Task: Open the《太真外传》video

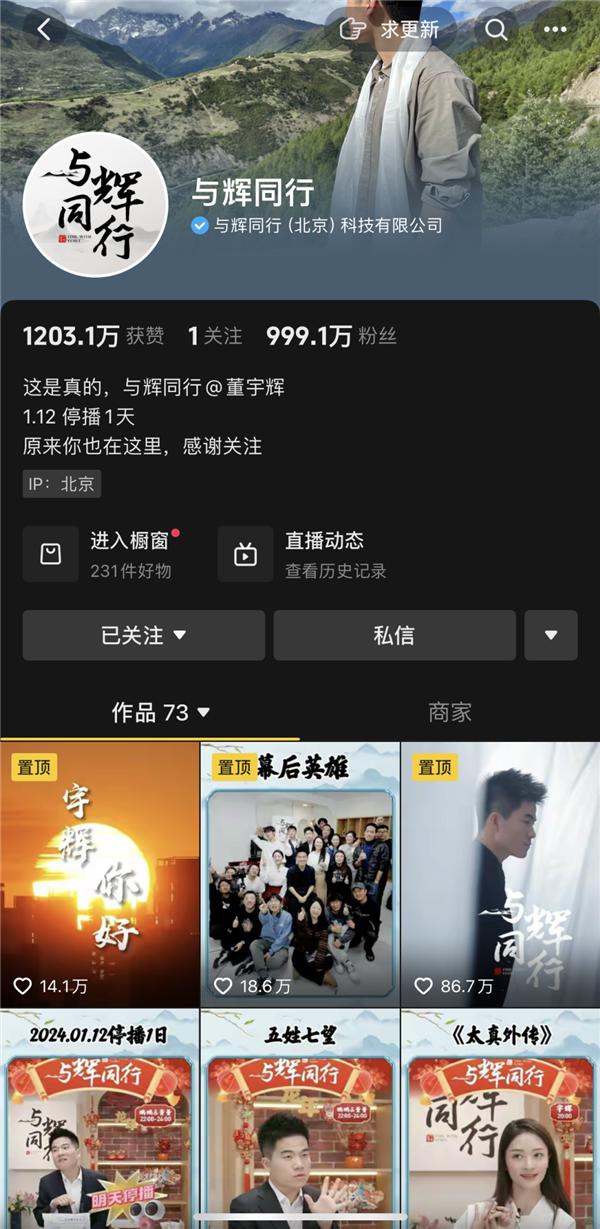Action: pos(500,1118)
